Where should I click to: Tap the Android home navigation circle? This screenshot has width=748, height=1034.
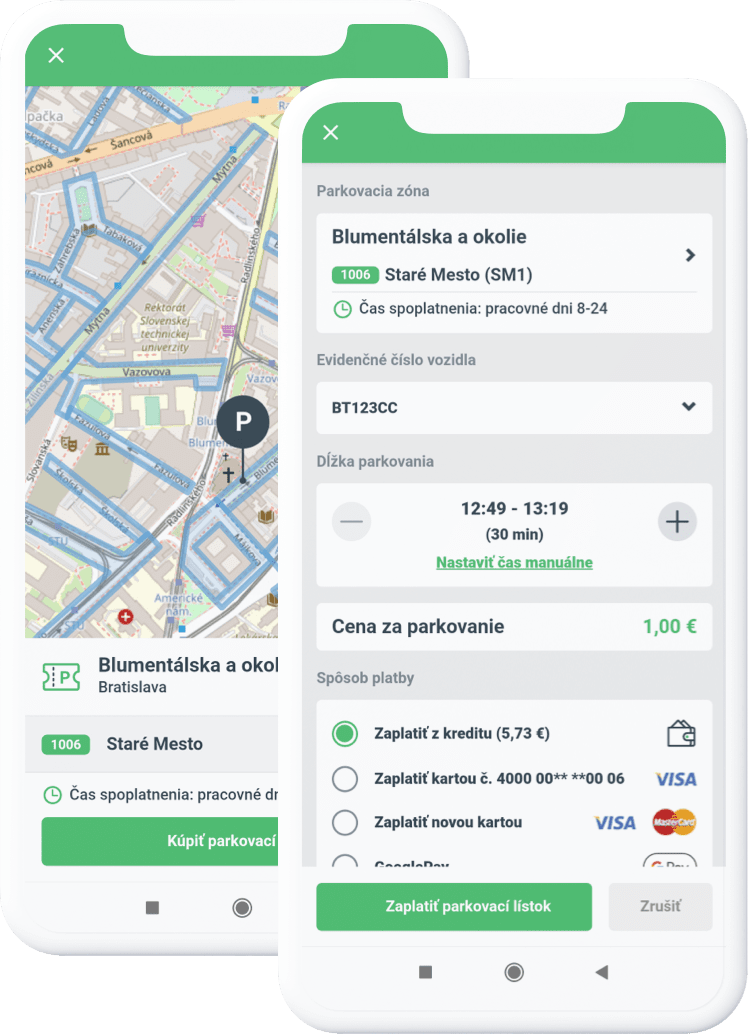click(x=513, y=971)
